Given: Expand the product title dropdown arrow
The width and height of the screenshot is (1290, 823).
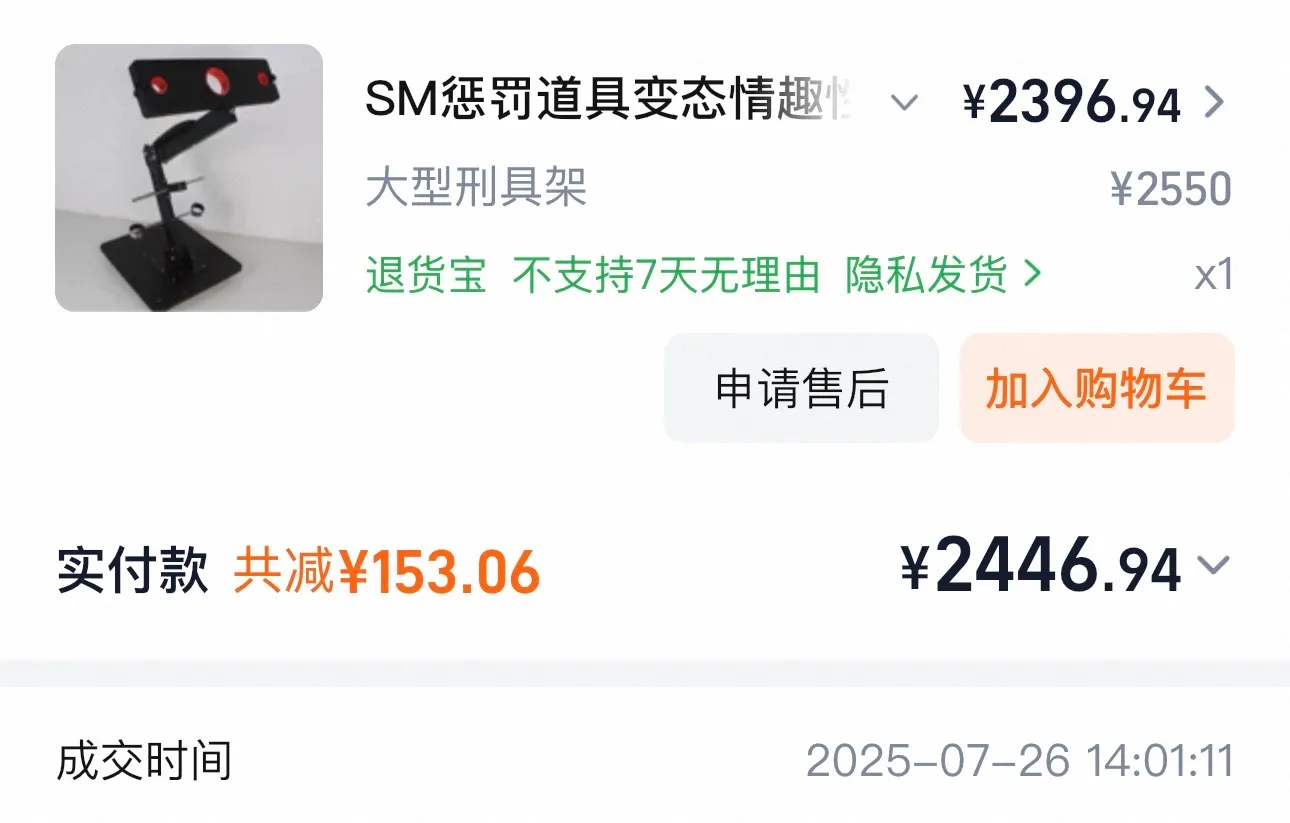Looking at the screenshot, I should click(904, 102).
